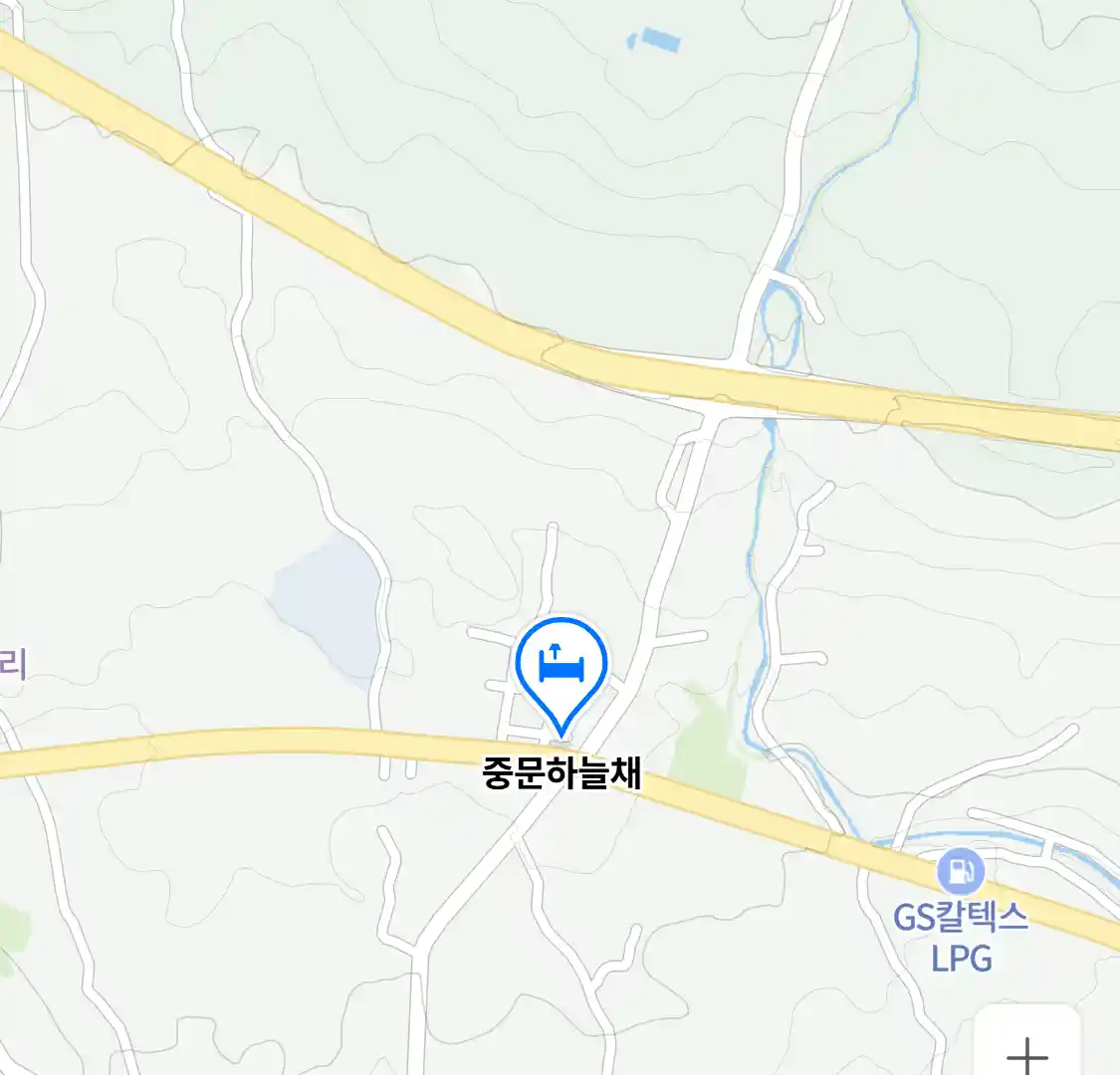Open the GS칼텍스 LPG station marker
This screenshot has width=1120, height=1075.
960,873
